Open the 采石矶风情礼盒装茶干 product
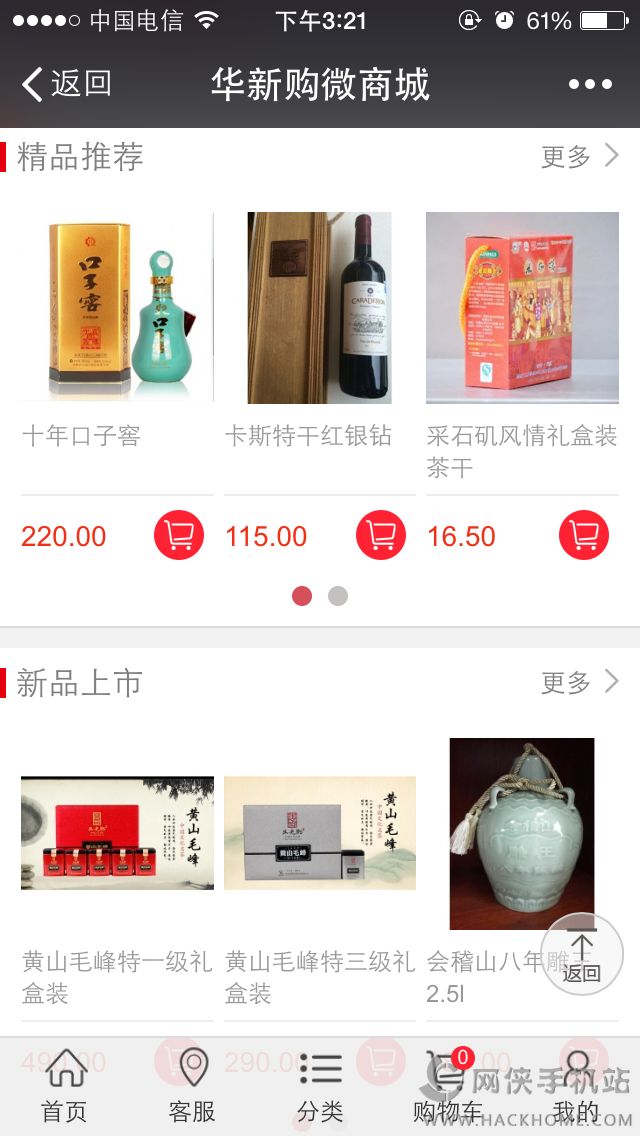 [522, 308]
